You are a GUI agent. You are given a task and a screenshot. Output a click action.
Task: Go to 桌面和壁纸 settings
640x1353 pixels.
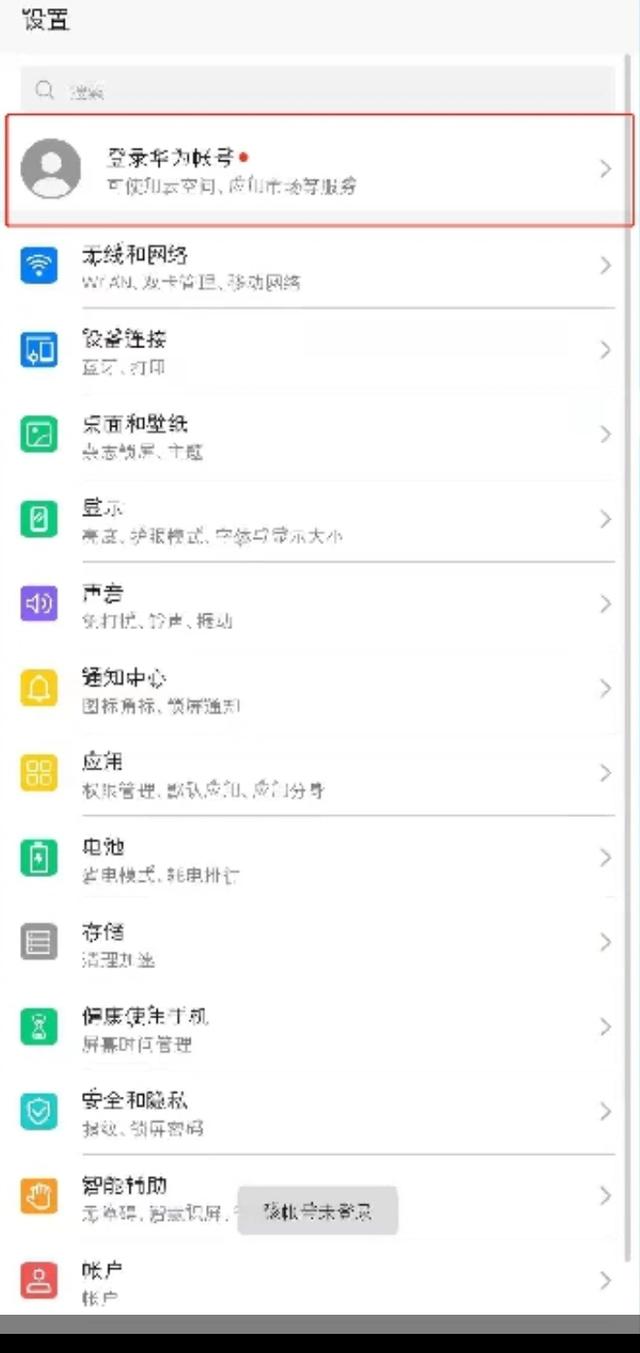pyautogui.click(x=318, y=435)
